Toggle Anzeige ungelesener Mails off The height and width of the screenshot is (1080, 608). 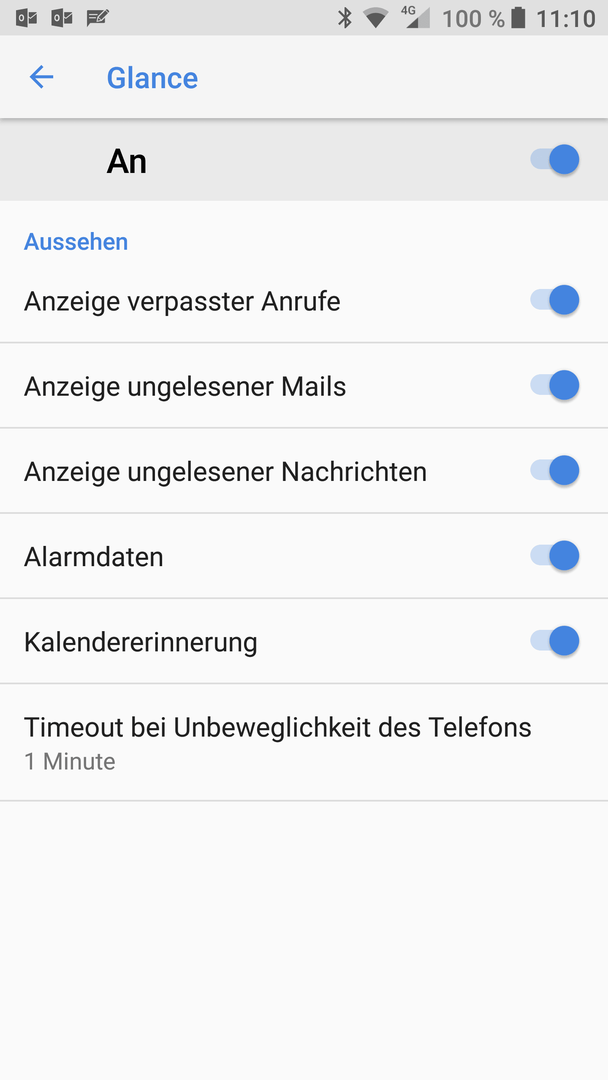click(x=555, y=386)
